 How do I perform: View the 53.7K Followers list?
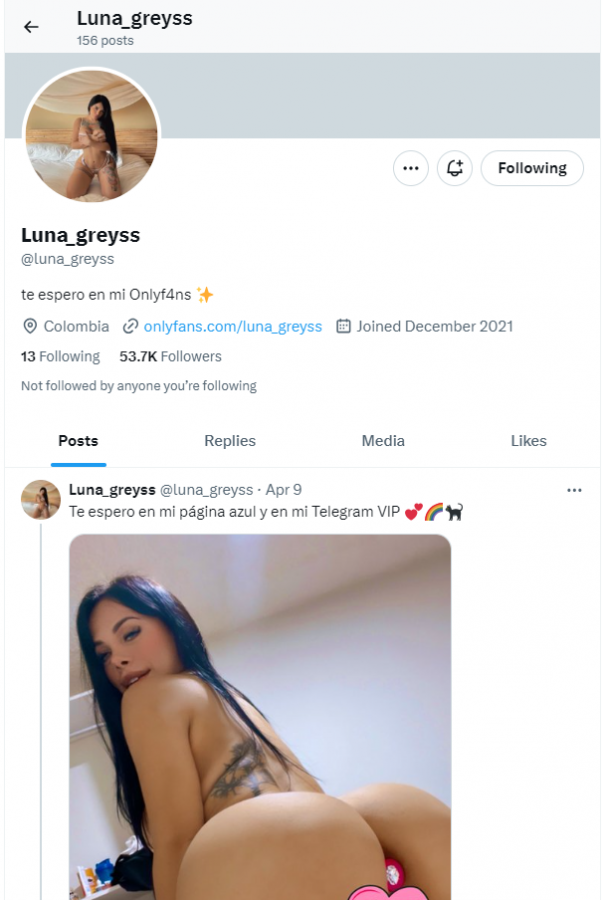pos(170,356)
